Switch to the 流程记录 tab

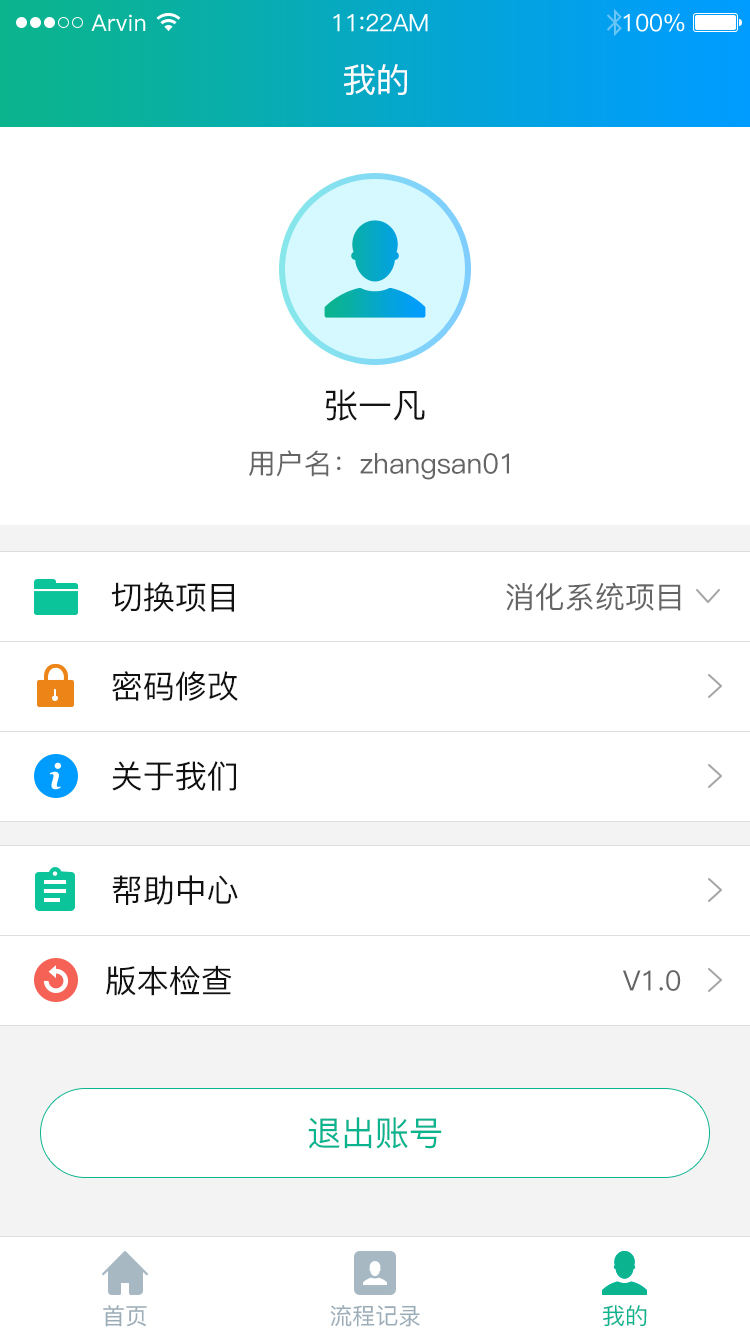point(375,1288)
